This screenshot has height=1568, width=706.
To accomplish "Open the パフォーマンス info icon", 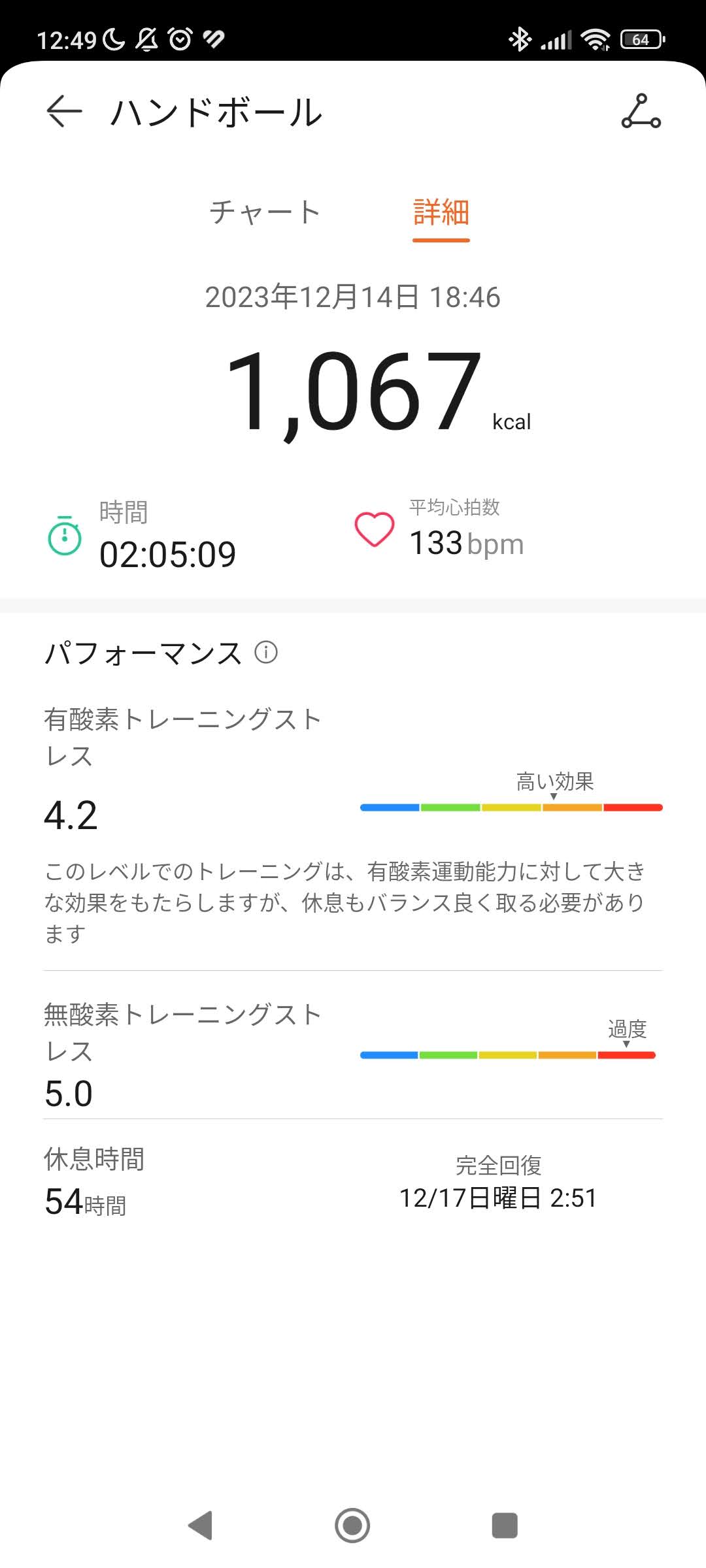I will (x=266, y=652).
